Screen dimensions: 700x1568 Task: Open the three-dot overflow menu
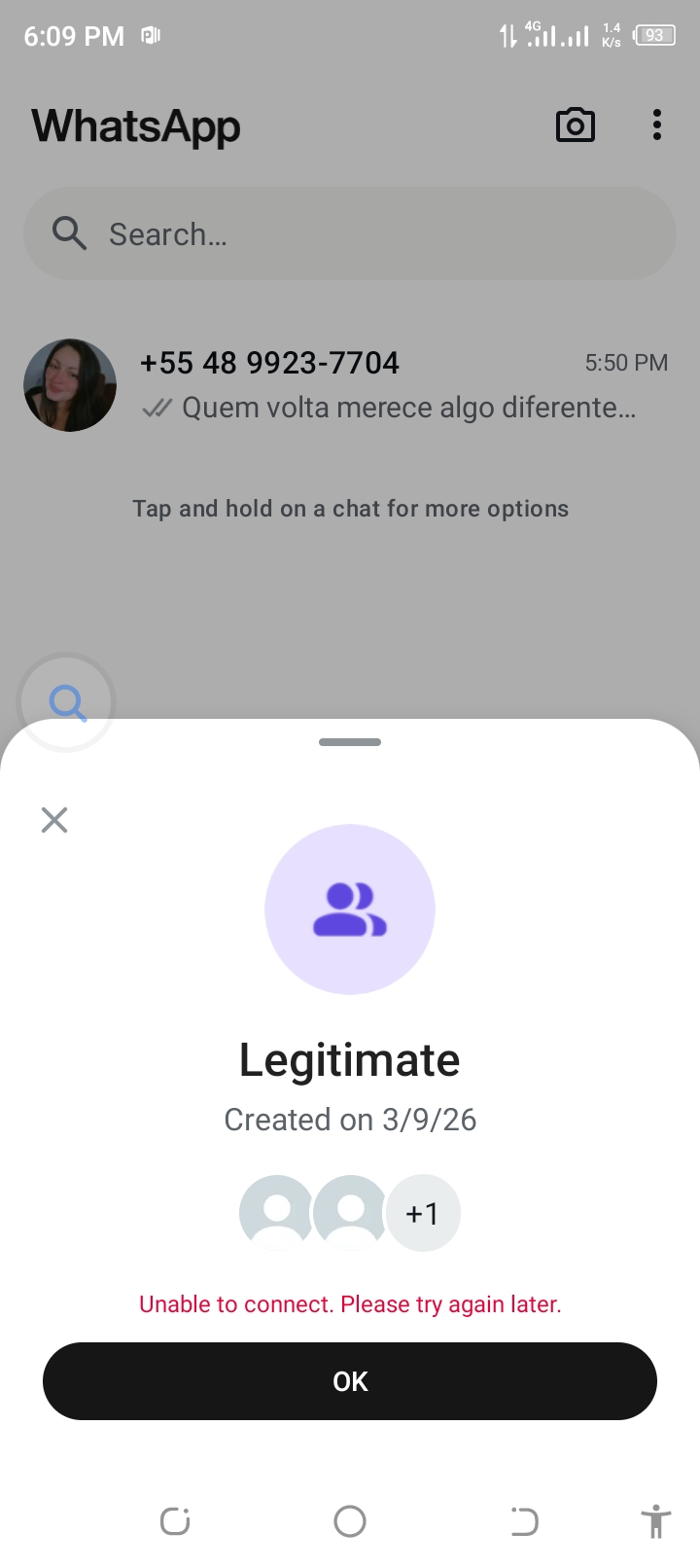pyautogui.click(x=657, y=125)
